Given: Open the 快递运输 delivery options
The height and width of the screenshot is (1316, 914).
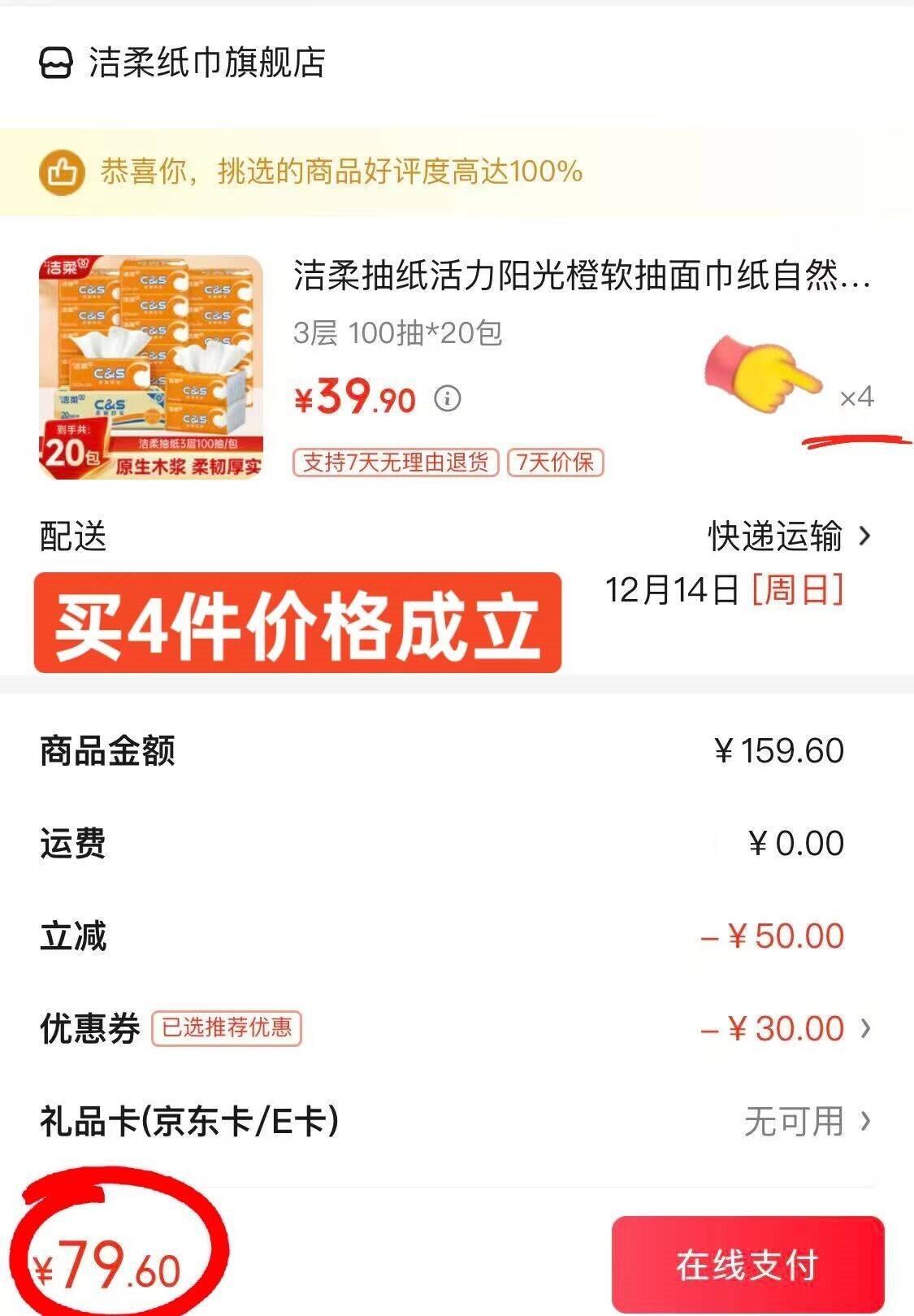Looking at the screenshot, I should click(x=788, y=536).
